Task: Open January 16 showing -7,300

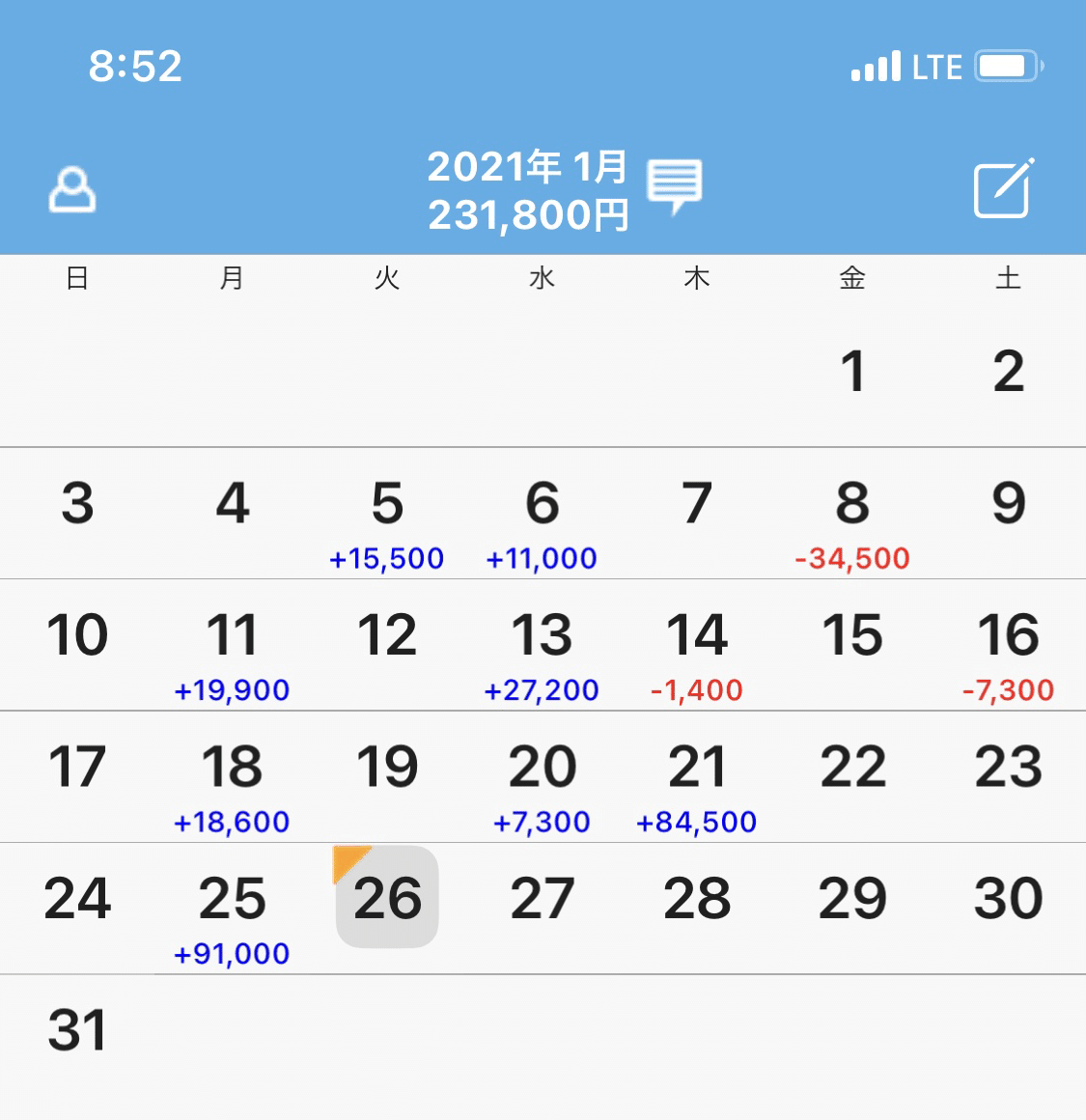Action: click(1008, 653)
